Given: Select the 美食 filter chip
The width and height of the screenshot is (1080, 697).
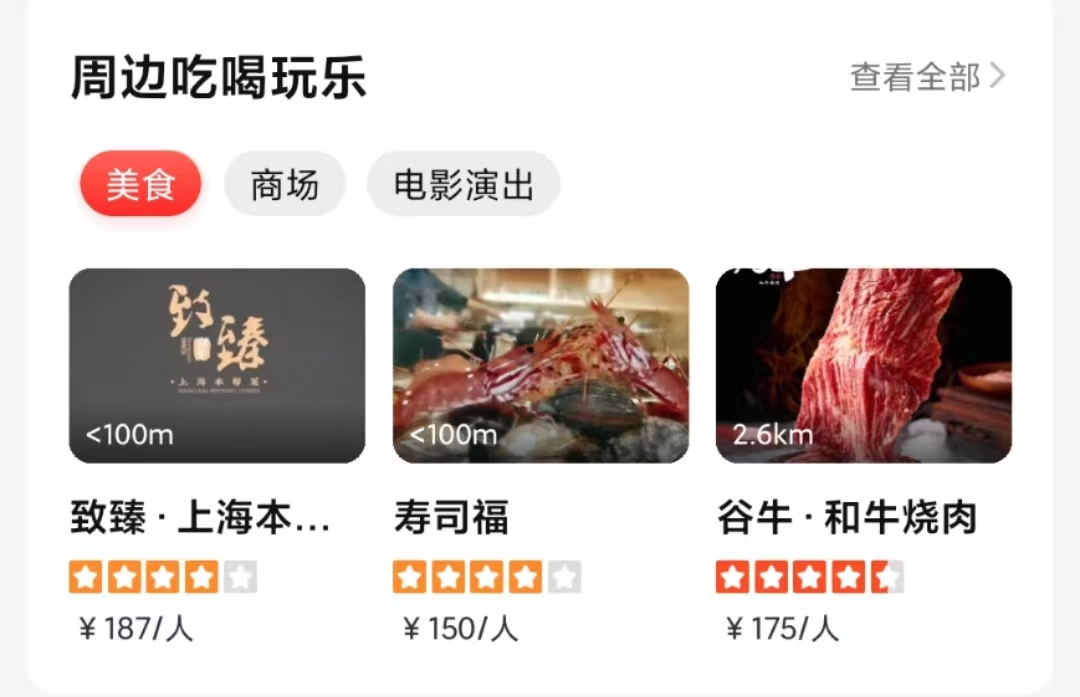Looking at the screenshot, I should pyautogui.click(x=141, y=185).
